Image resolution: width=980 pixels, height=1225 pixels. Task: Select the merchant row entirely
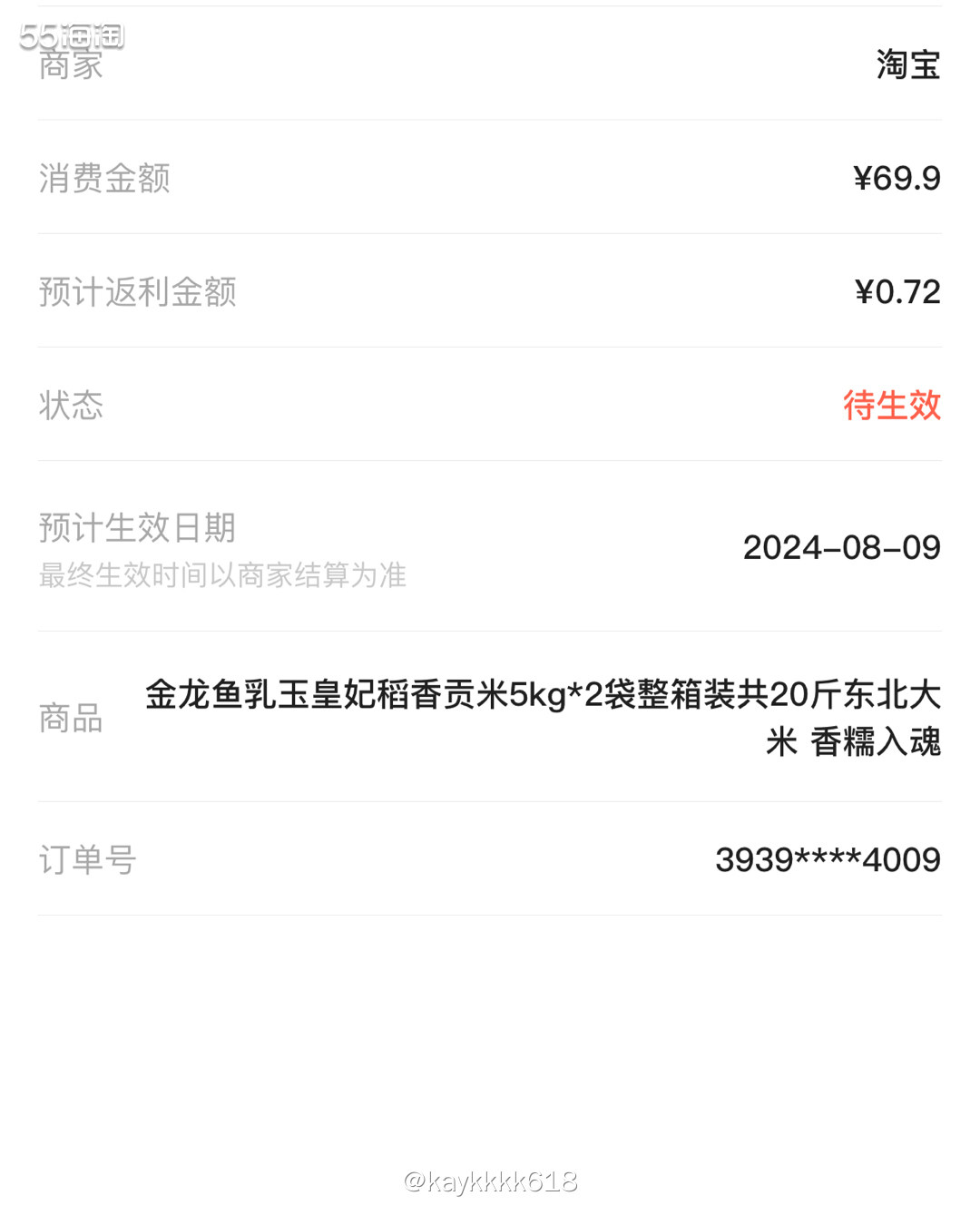point(490,64)
